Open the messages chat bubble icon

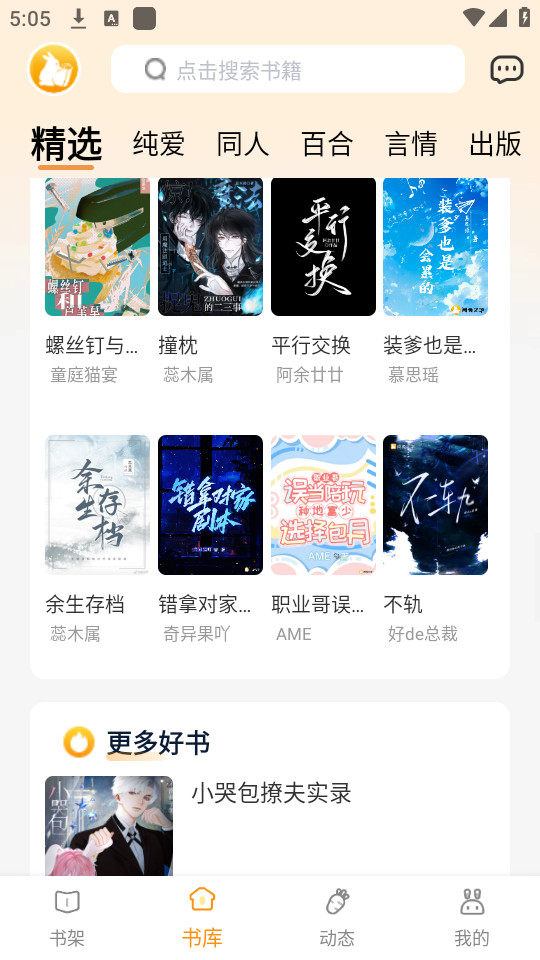[x=506, y=69]
